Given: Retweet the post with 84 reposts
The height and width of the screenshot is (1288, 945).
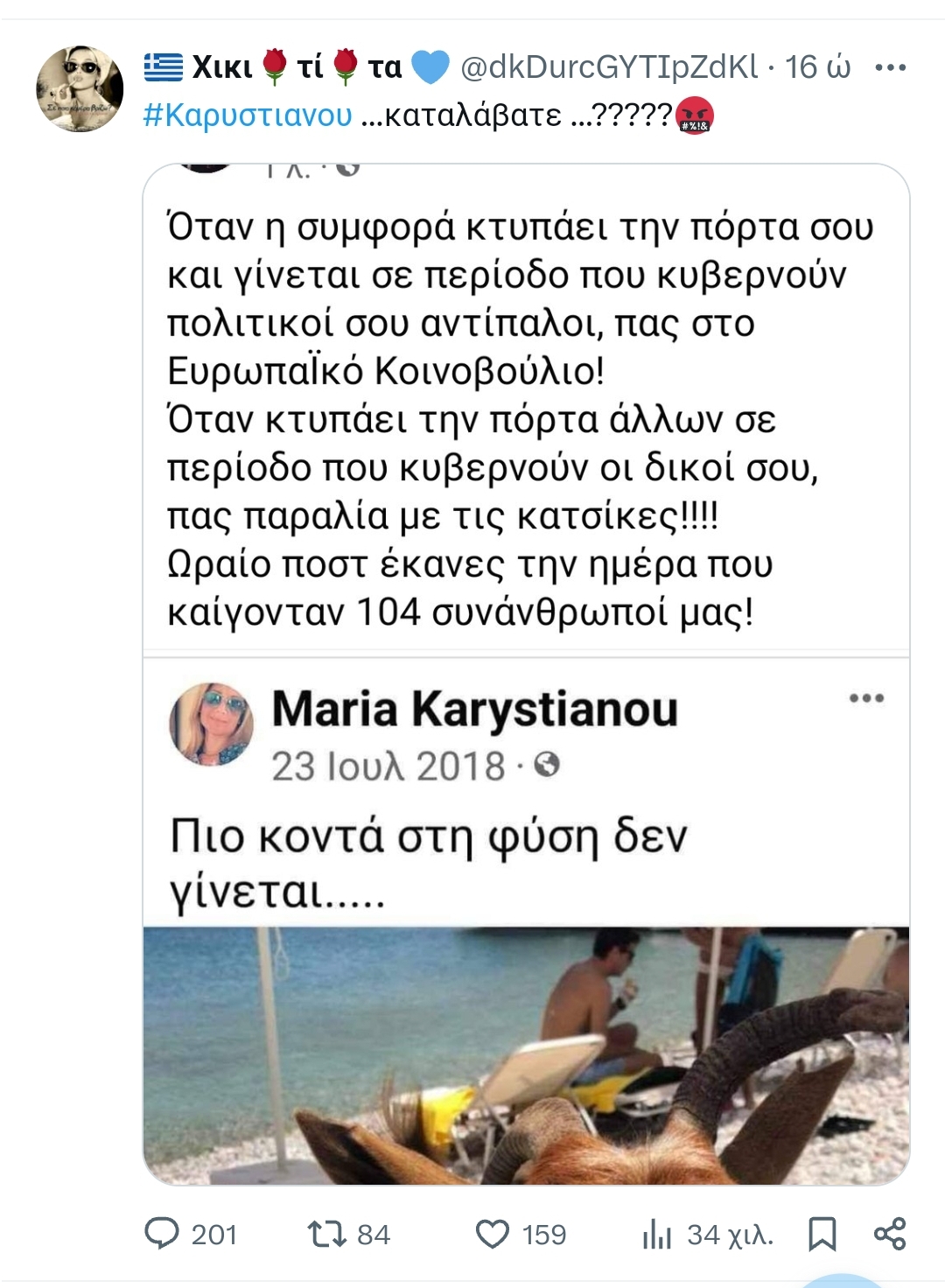Looking at the screenshot, I should tap(348, 1234).
